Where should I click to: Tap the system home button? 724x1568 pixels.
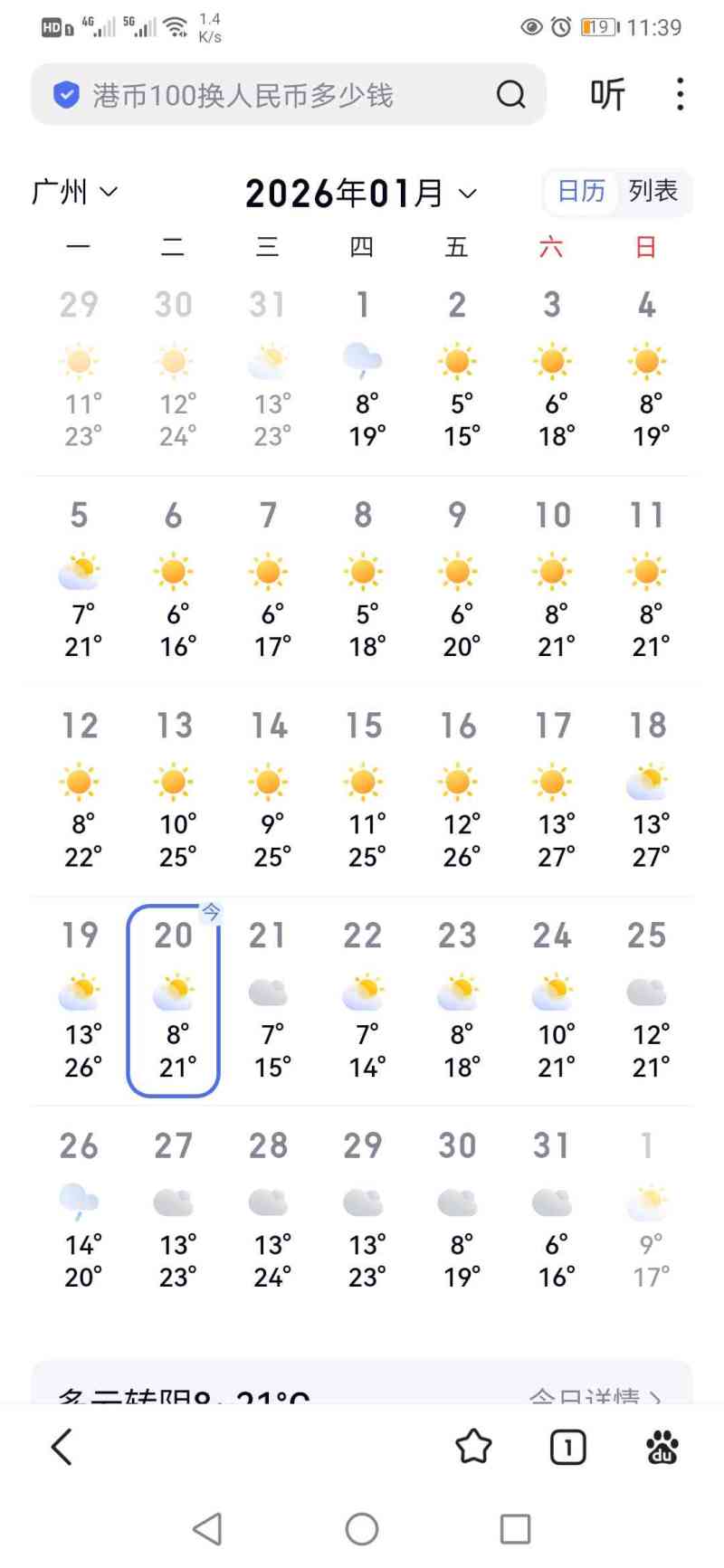pyautogui.click(x=362, y=1529)
